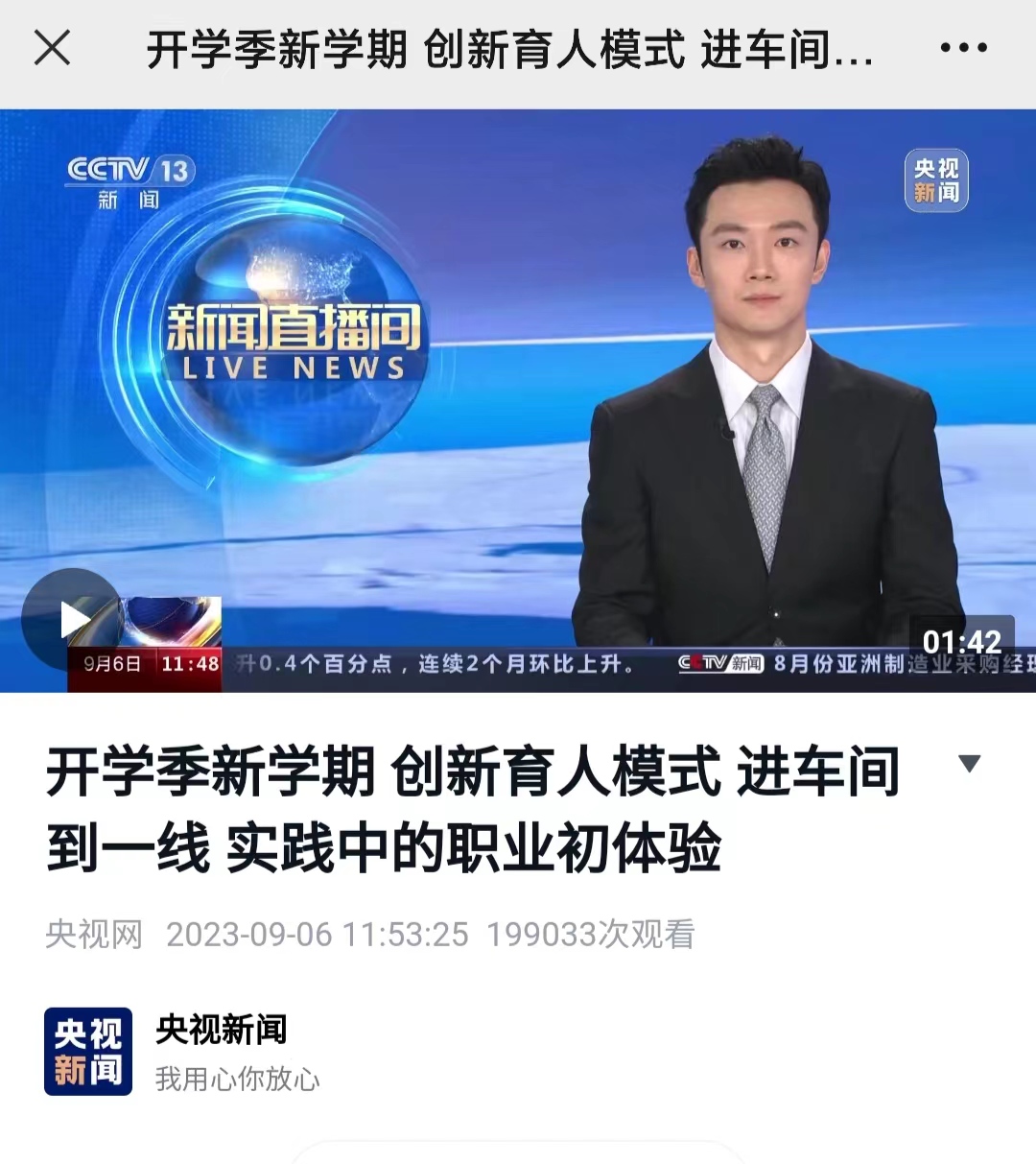Open the three-dot overflow menu
This screenshot has width=1036, height=1164.
click(963, 47)
